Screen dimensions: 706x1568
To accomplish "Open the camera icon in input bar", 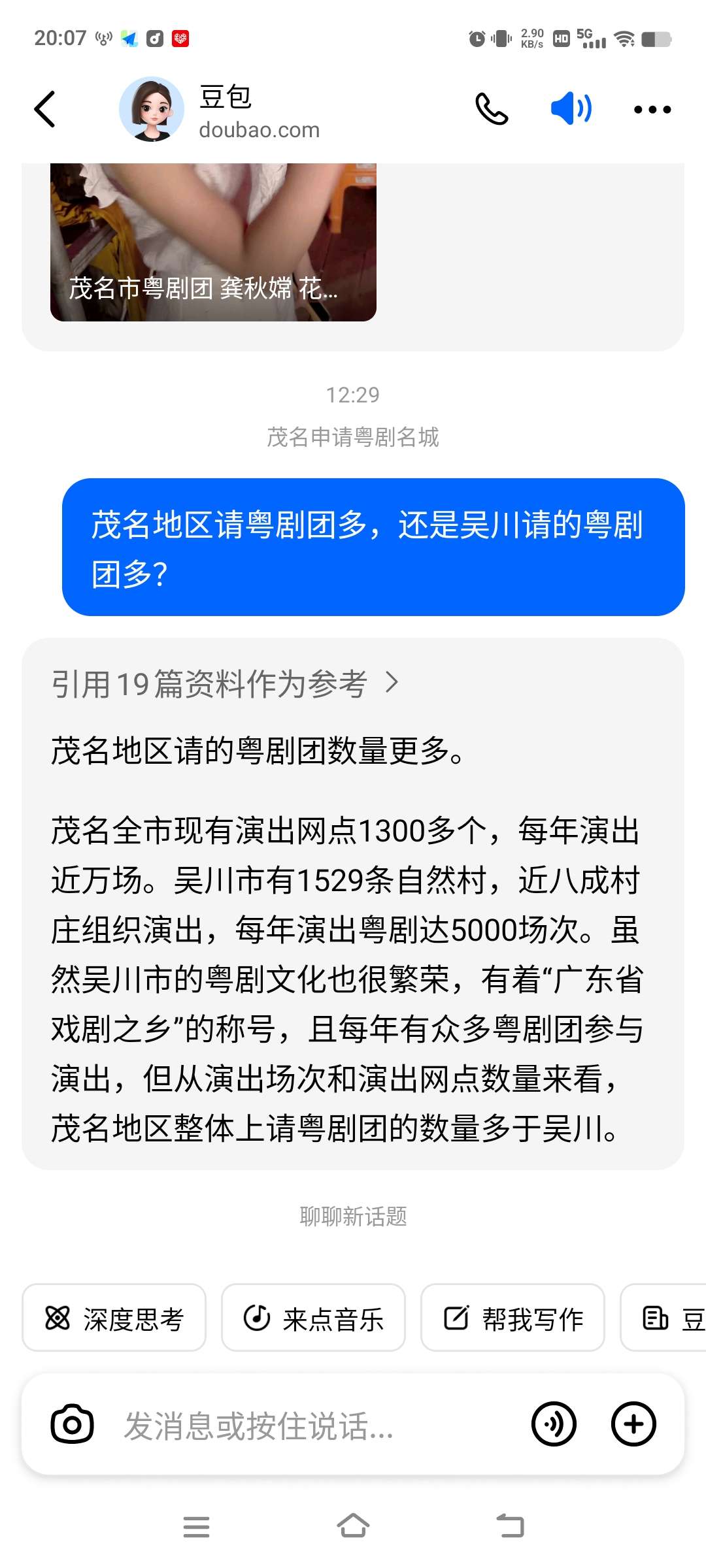I will 72,1424.
